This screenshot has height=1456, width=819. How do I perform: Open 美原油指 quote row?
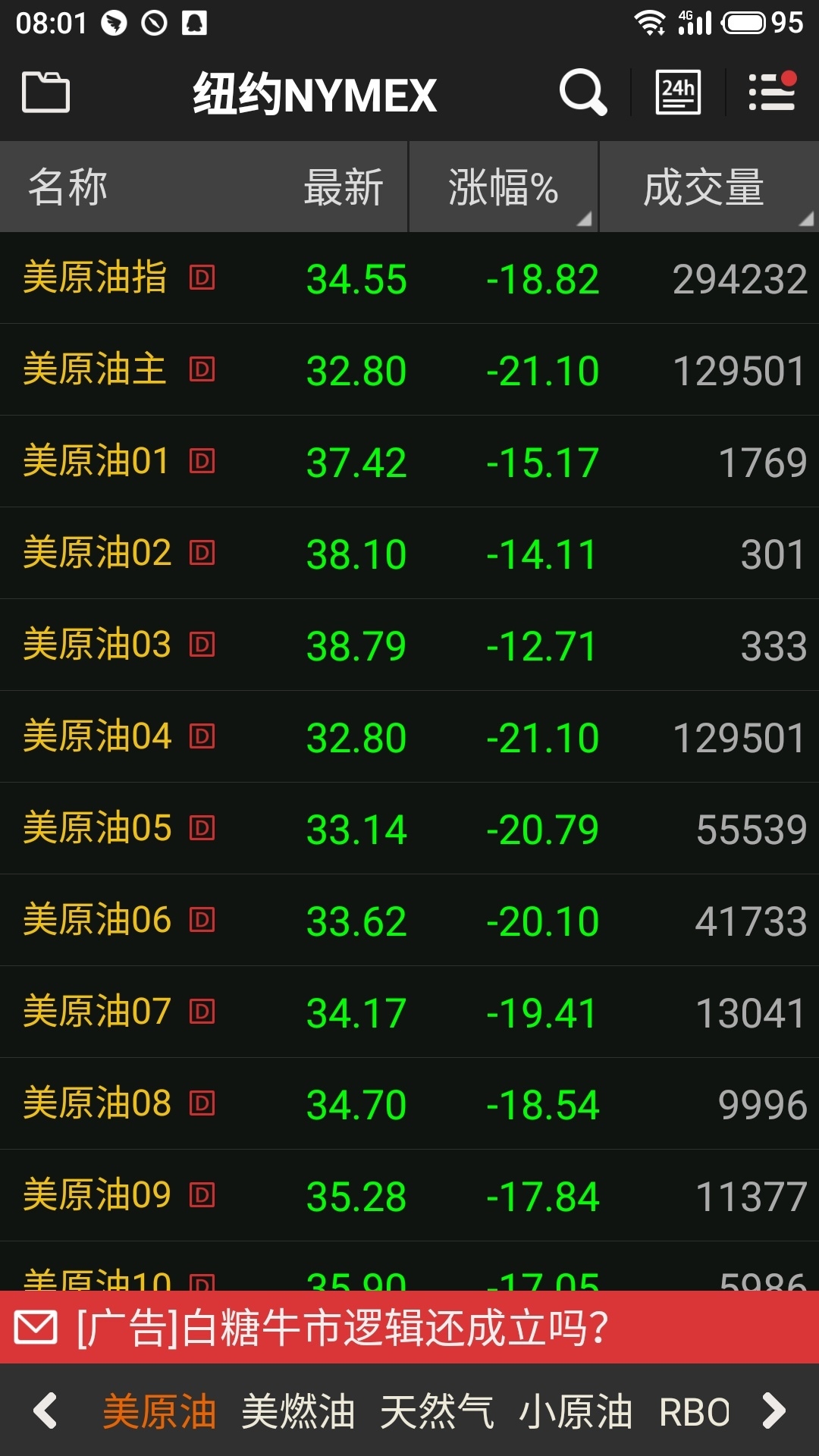409,278
